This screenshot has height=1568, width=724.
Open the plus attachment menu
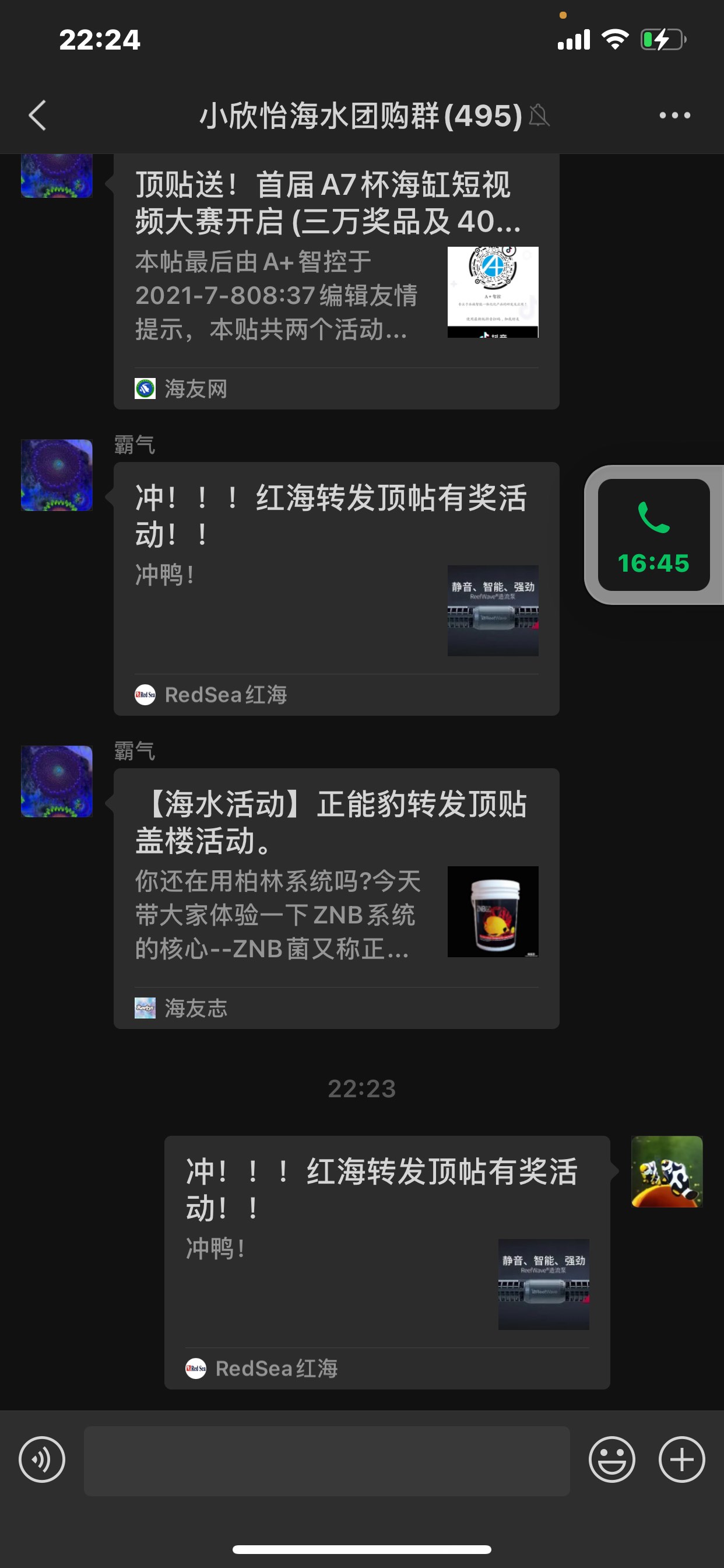tap(681, 1459)
